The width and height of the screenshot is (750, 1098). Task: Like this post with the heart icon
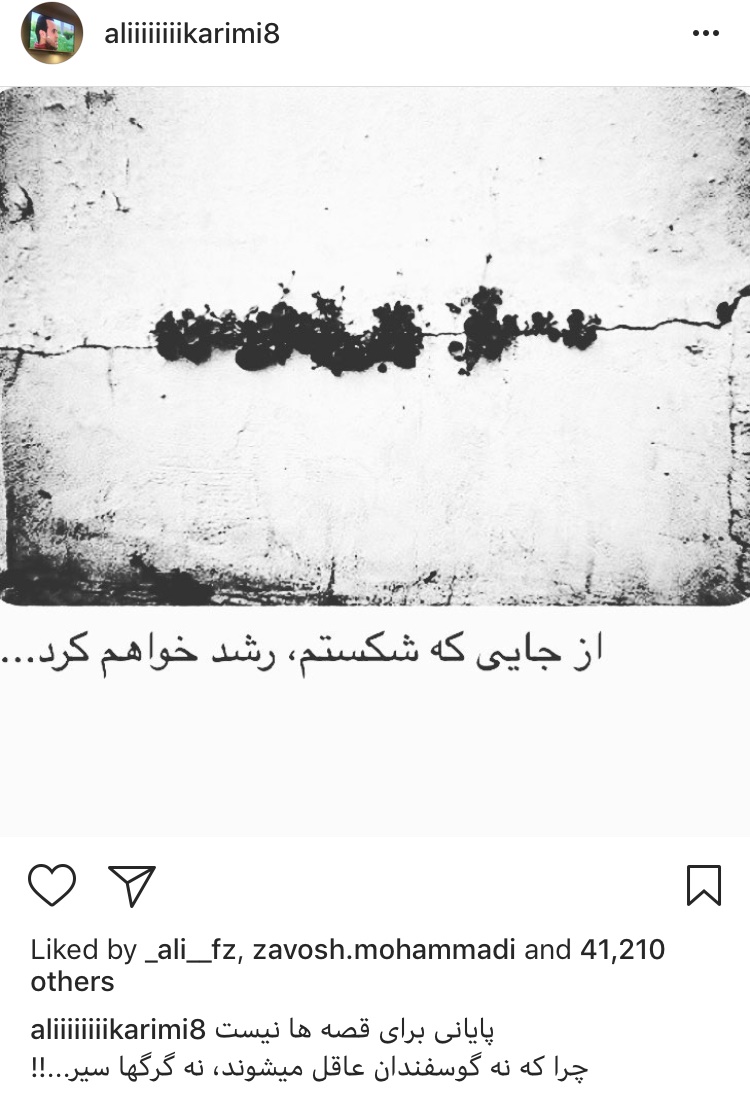(52, 885)
